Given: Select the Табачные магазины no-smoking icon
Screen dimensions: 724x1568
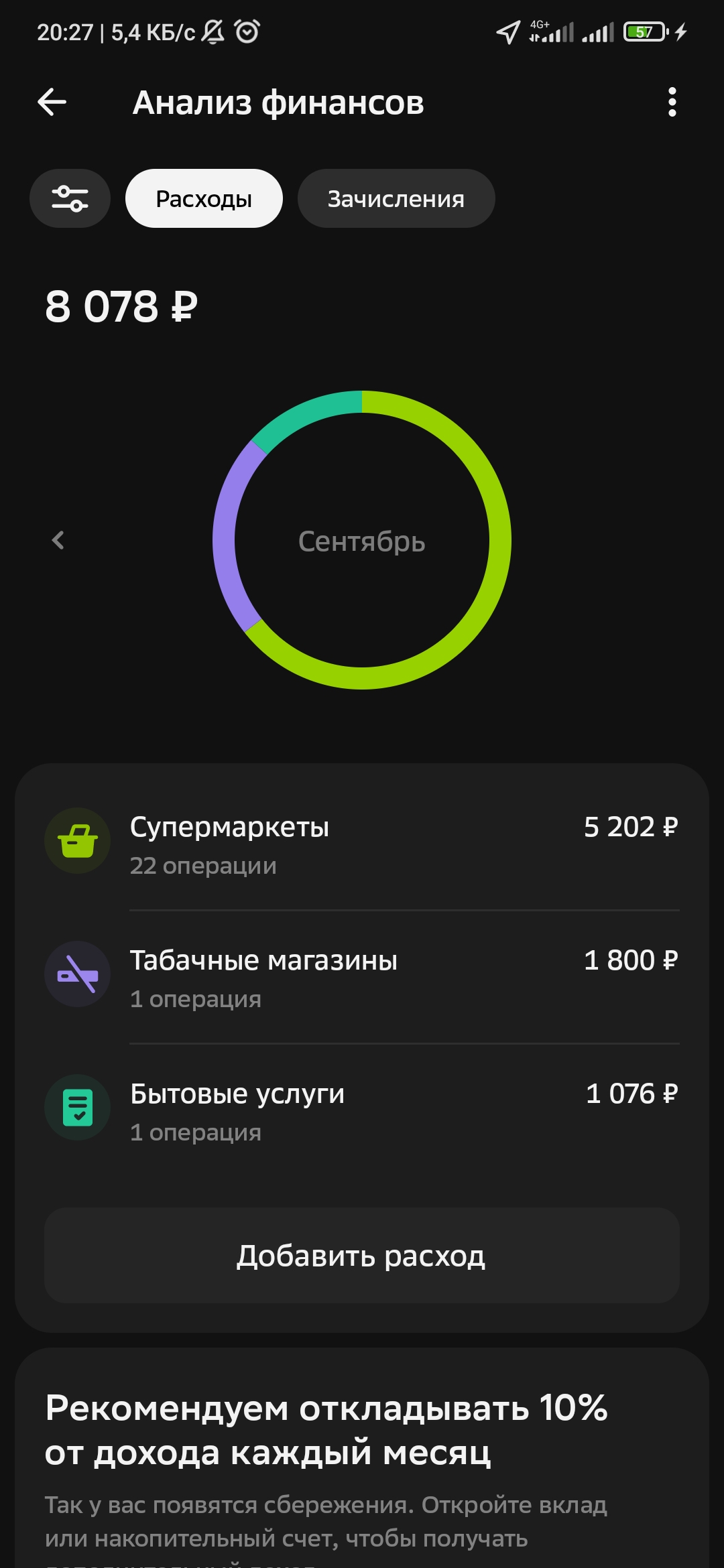Looking at the screenshot, I should [77, 975].
